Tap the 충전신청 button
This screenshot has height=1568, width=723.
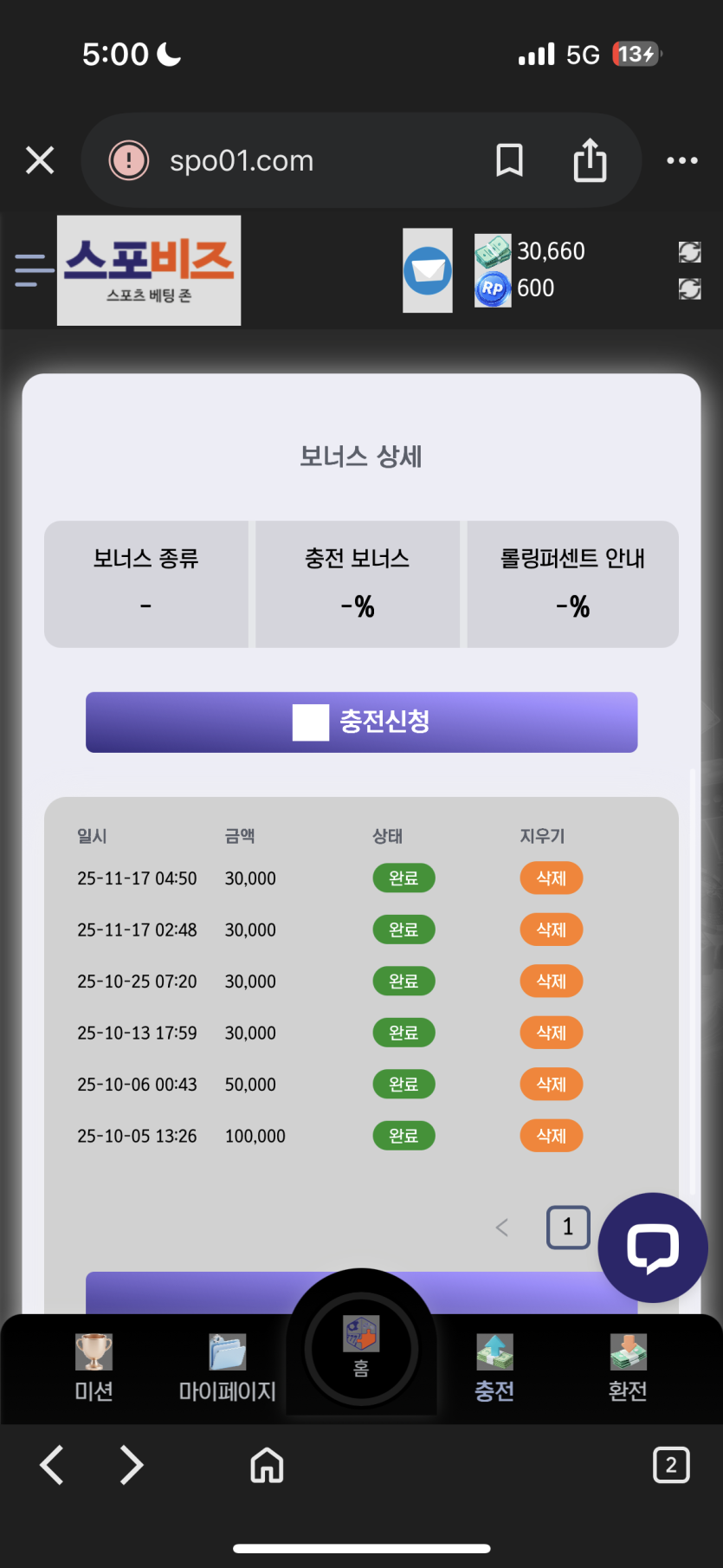tap(361, 722)
